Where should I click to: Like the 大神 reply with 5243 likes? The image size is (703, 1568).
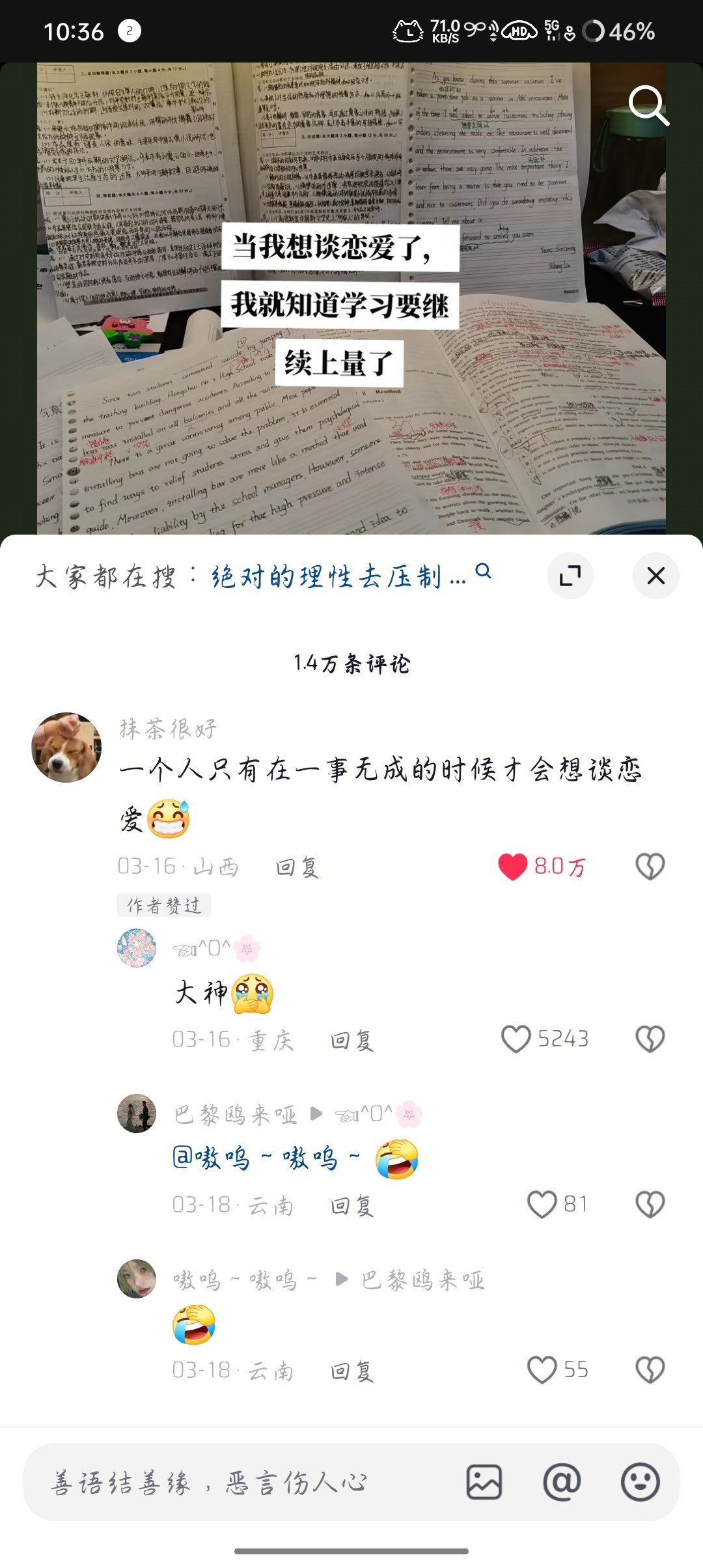coord(516,1039)
